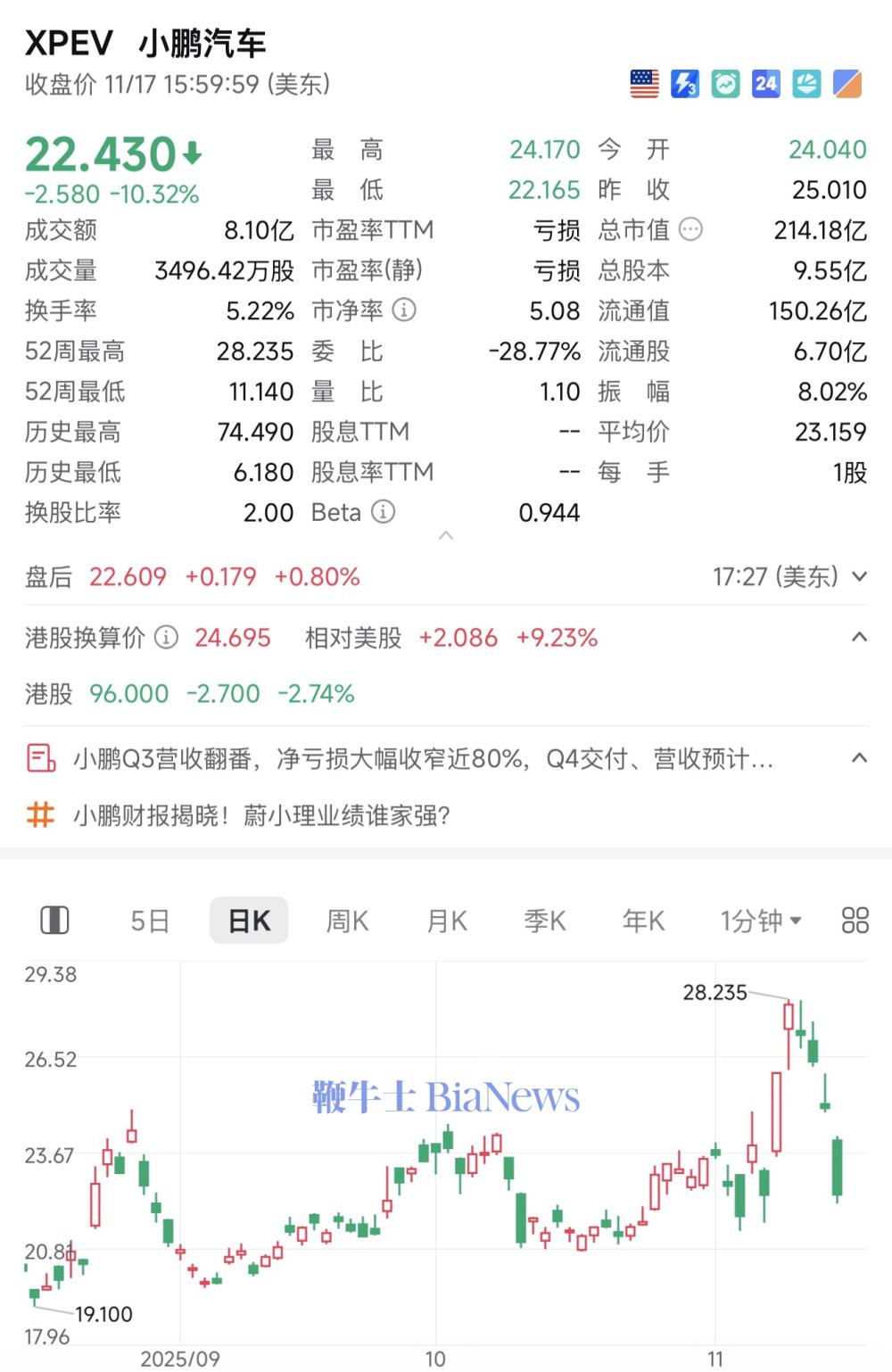
Task: Select the 日K daily chart tab
Action: coord(249,921)
